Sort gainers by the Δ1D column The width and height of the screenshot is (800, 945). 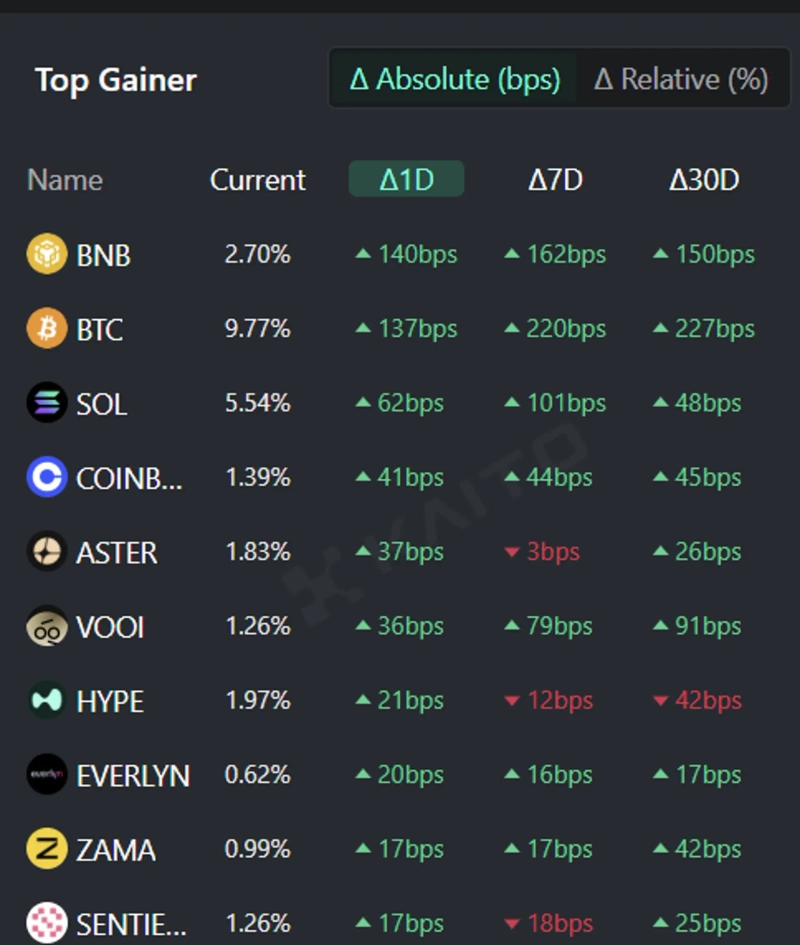coord(406,180)
